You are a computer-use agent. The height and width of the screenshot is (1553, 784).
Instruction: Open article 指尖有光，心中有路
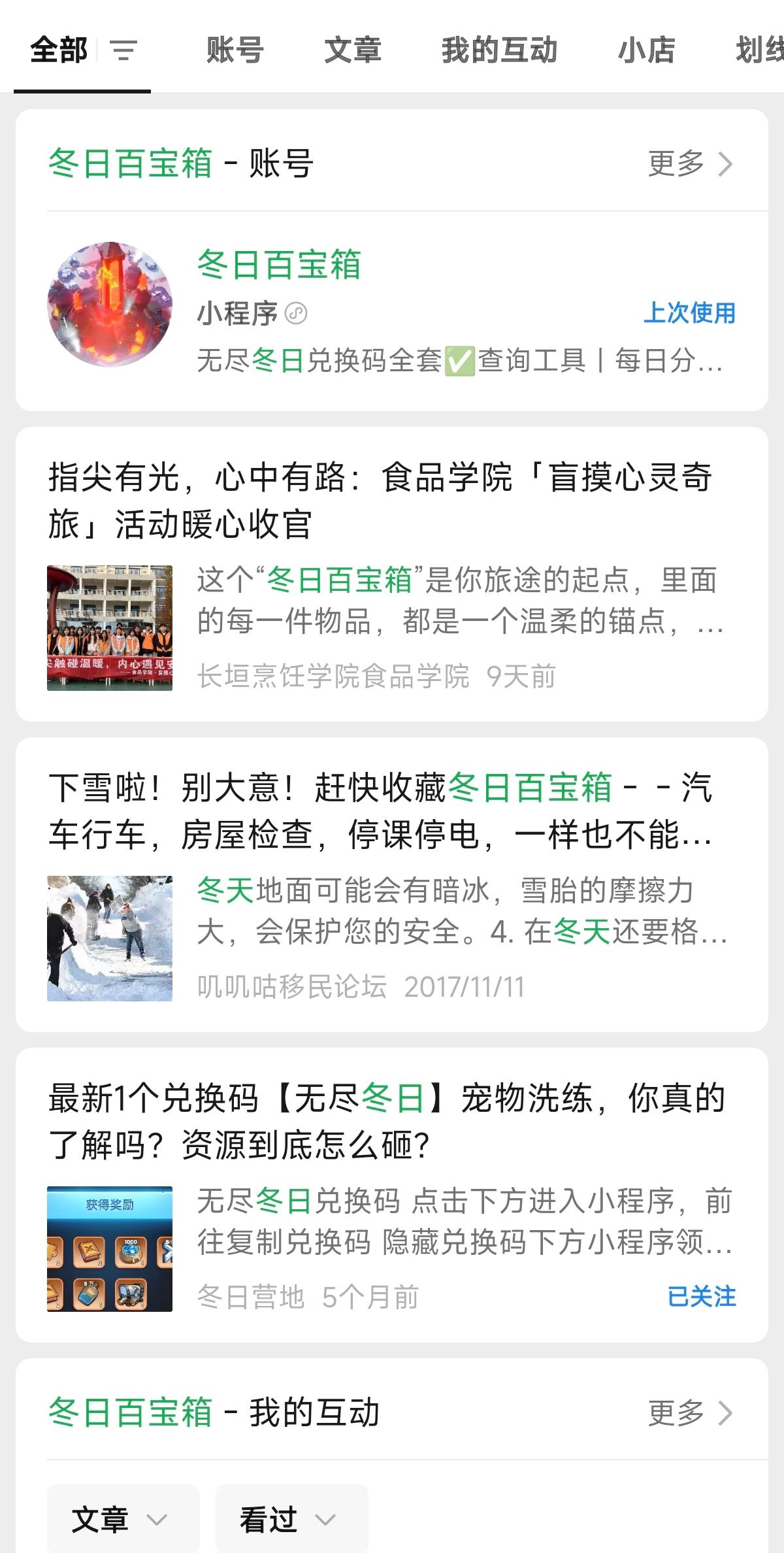pos(379,500)
